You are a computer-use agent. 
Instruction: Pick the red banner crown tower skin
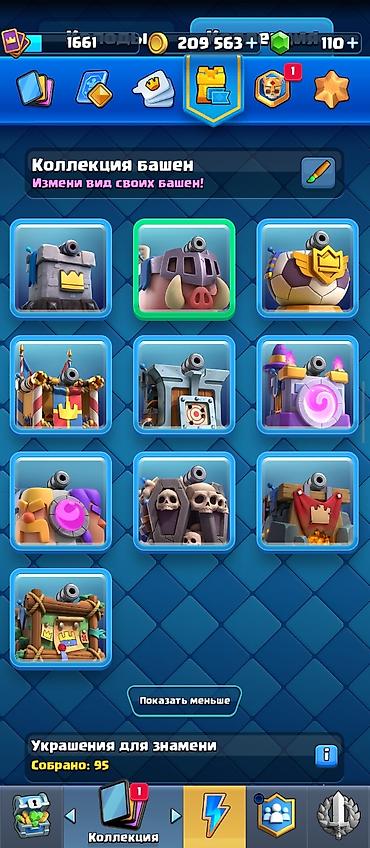click(308, 501)
